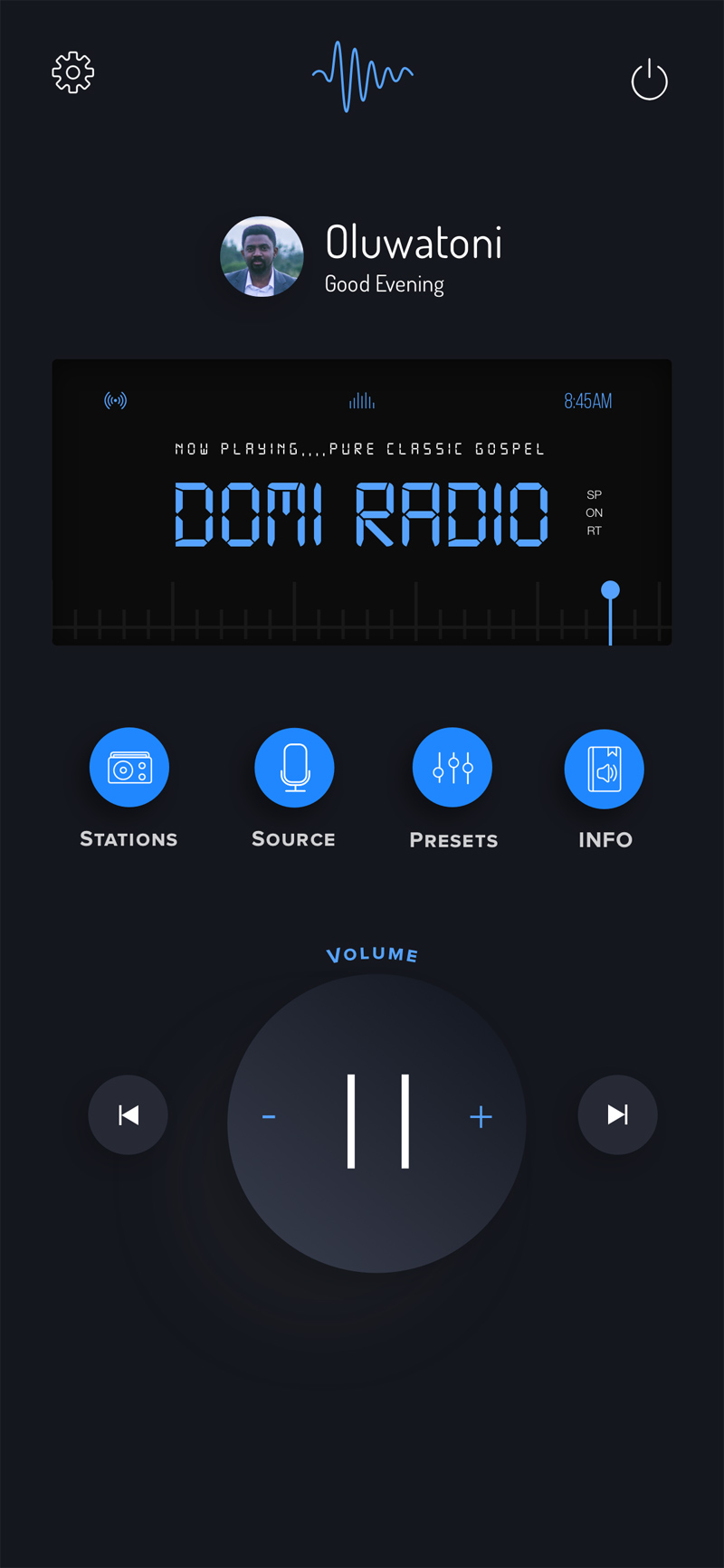This screenshot has height=1568, width=724.
Task: Open the Info speaker icon
Action: [x=604, y=767]
